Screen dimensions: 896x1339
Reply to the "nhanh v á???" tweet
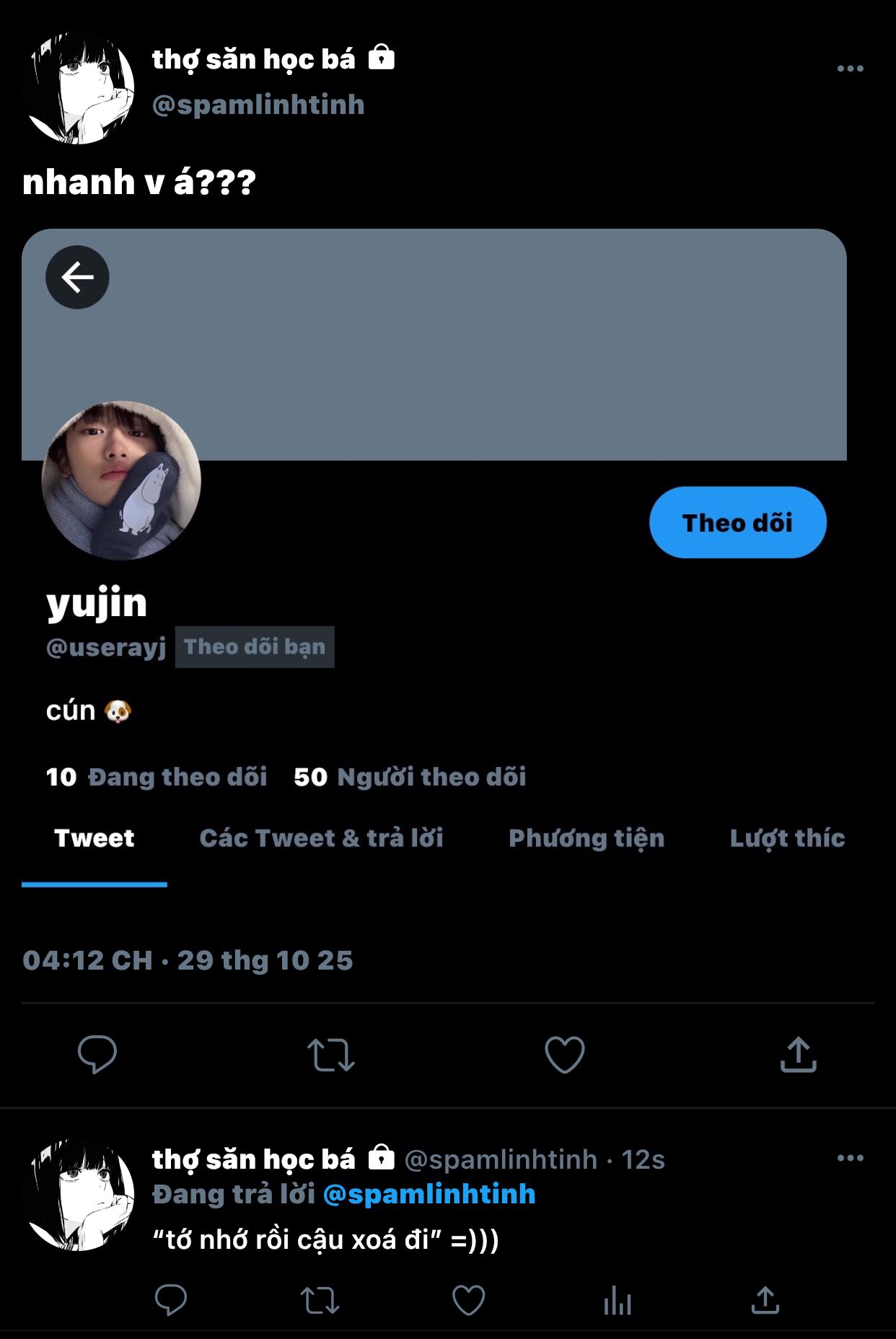97,1055
